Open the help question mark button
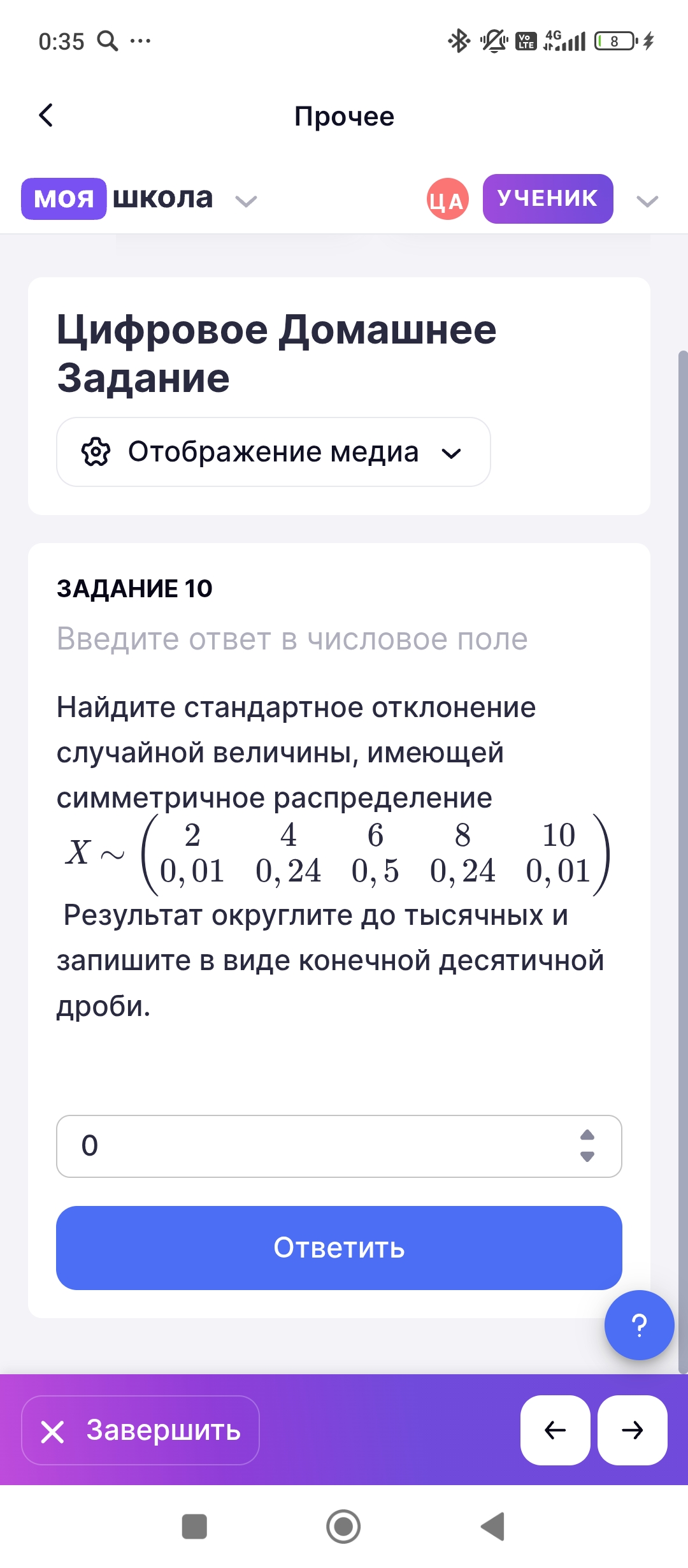Screen dimensions: 688x1568 (x=639, y=1325)
